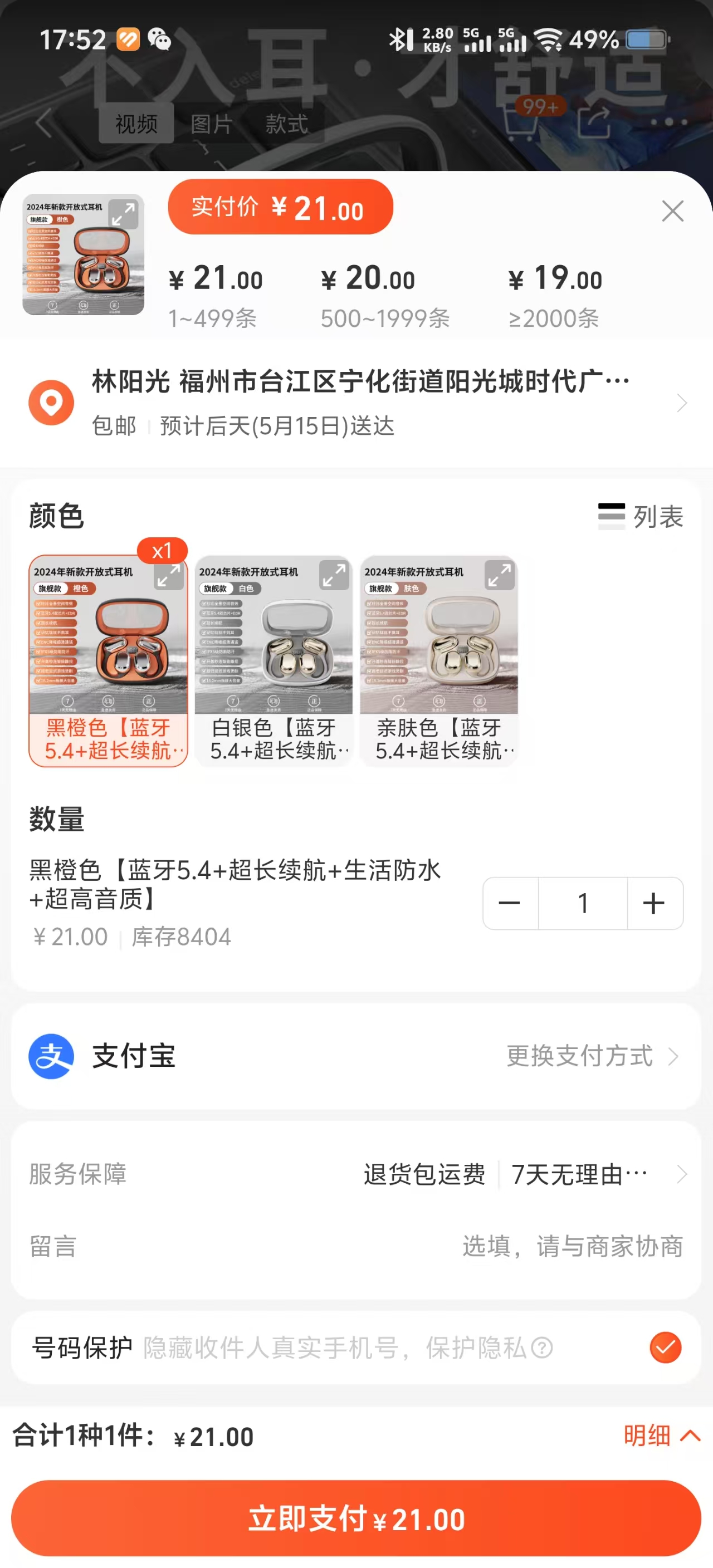Add a note in the 留言 field
Viewport: 713px width, 1568px height.
[571, 1246]
